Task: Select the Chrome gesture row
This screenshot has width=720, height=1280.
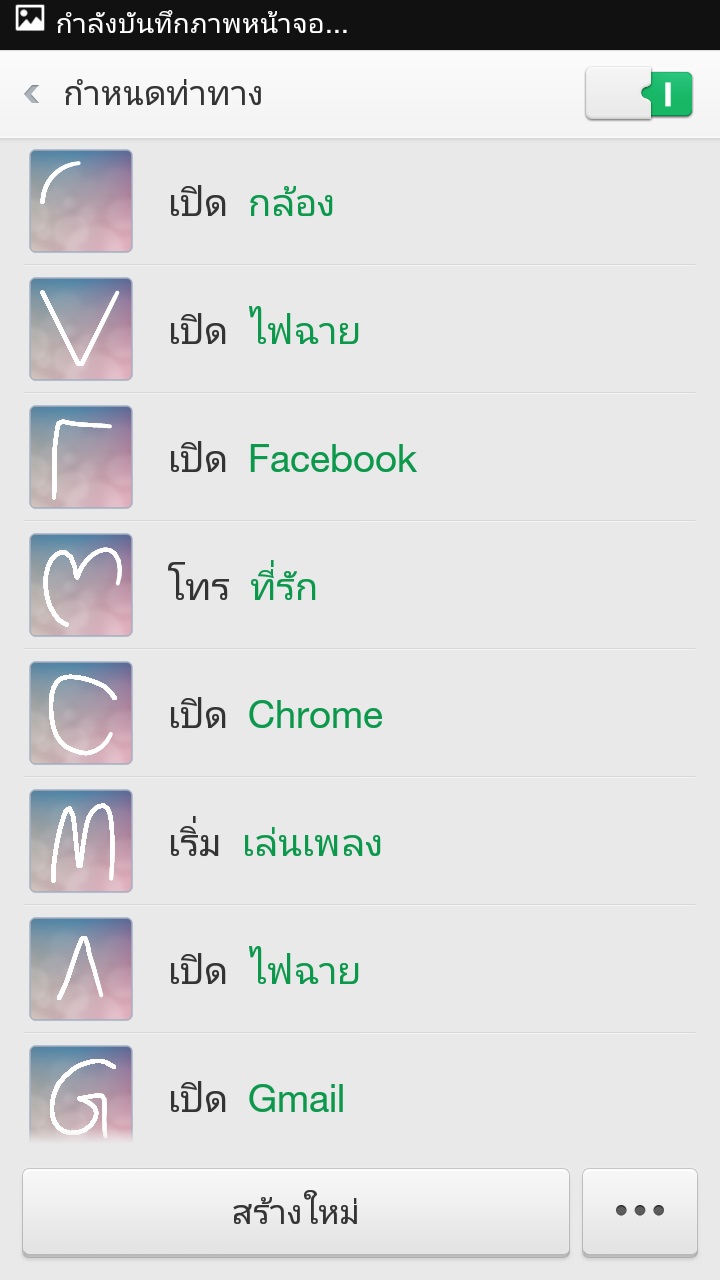Action: [360, 714]
